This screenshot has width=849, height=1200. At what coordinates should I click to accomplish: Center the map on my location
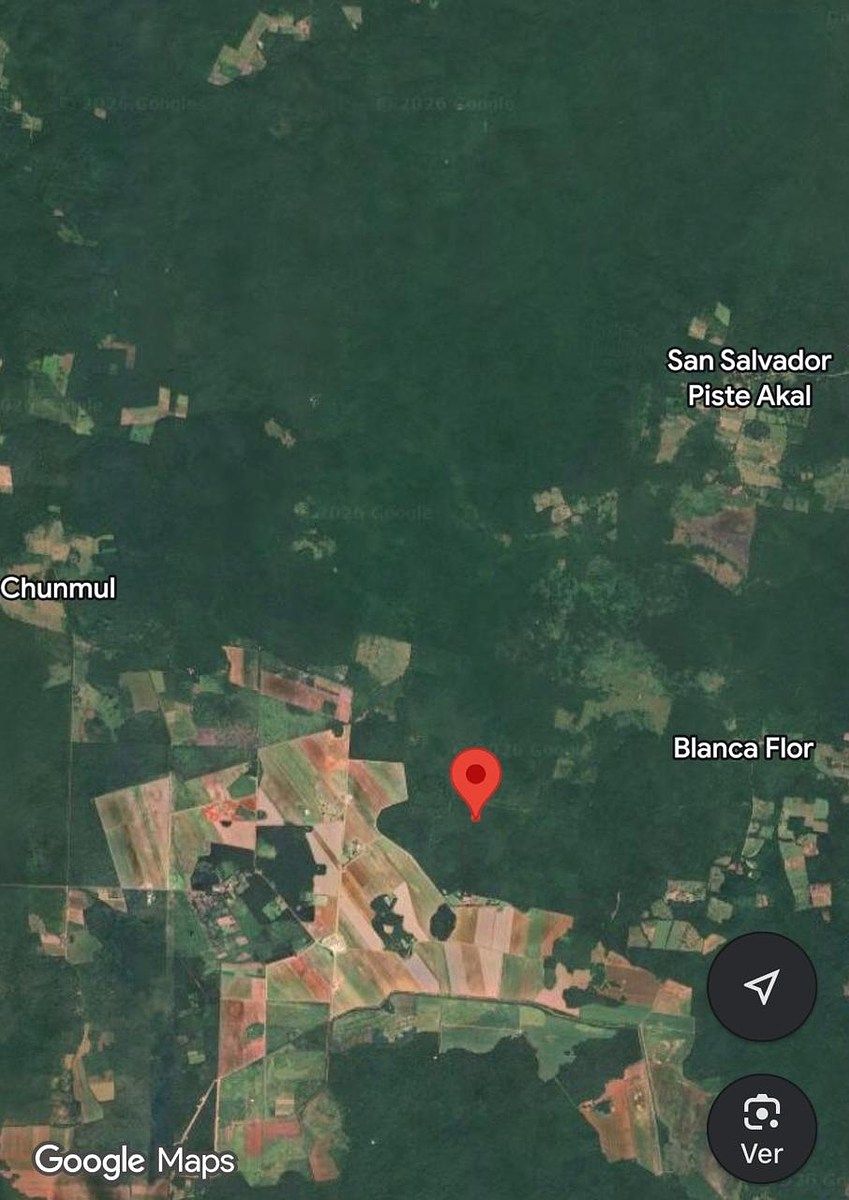pos(762,987)
